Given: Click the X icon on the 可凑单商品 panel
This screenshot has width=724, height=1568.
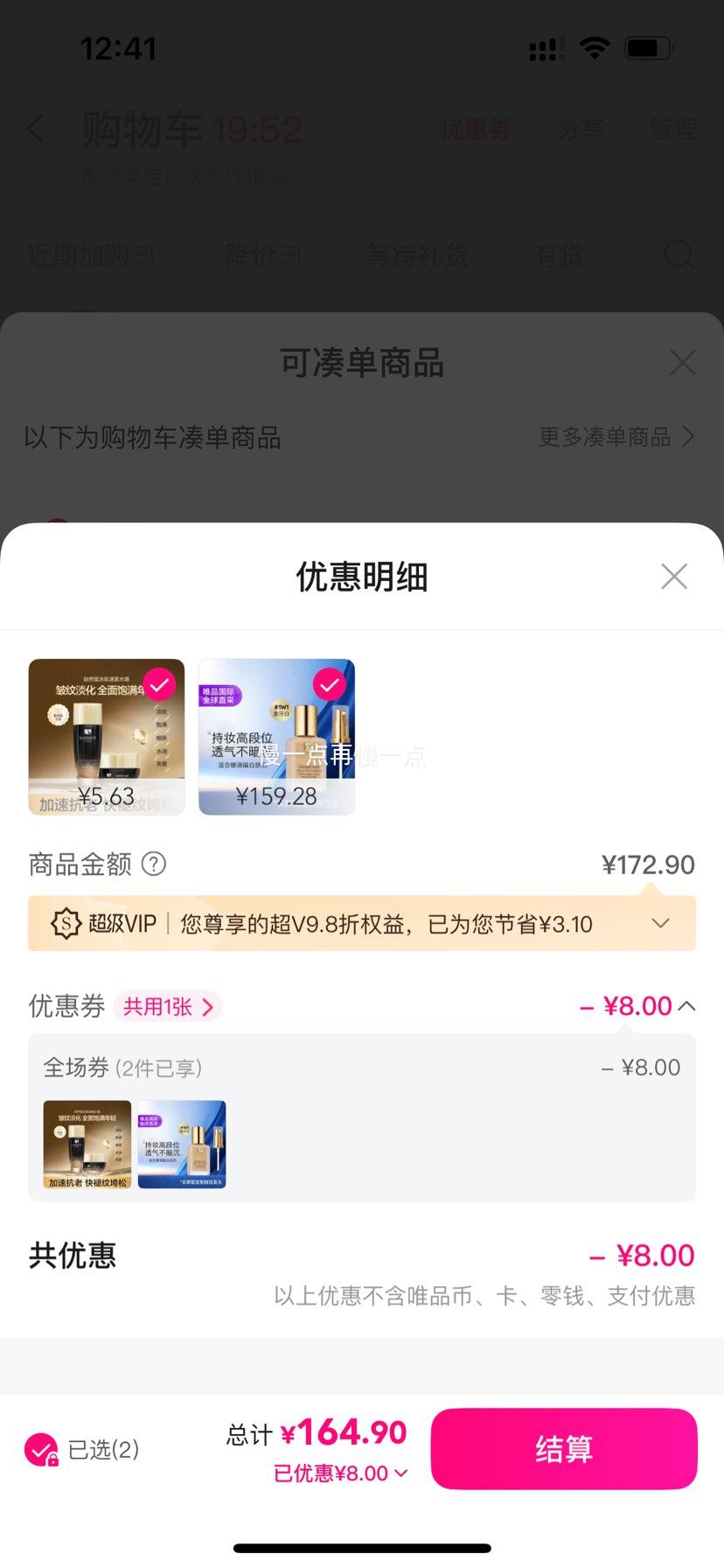Looking at the screenshot, I should tap(683, 363).
